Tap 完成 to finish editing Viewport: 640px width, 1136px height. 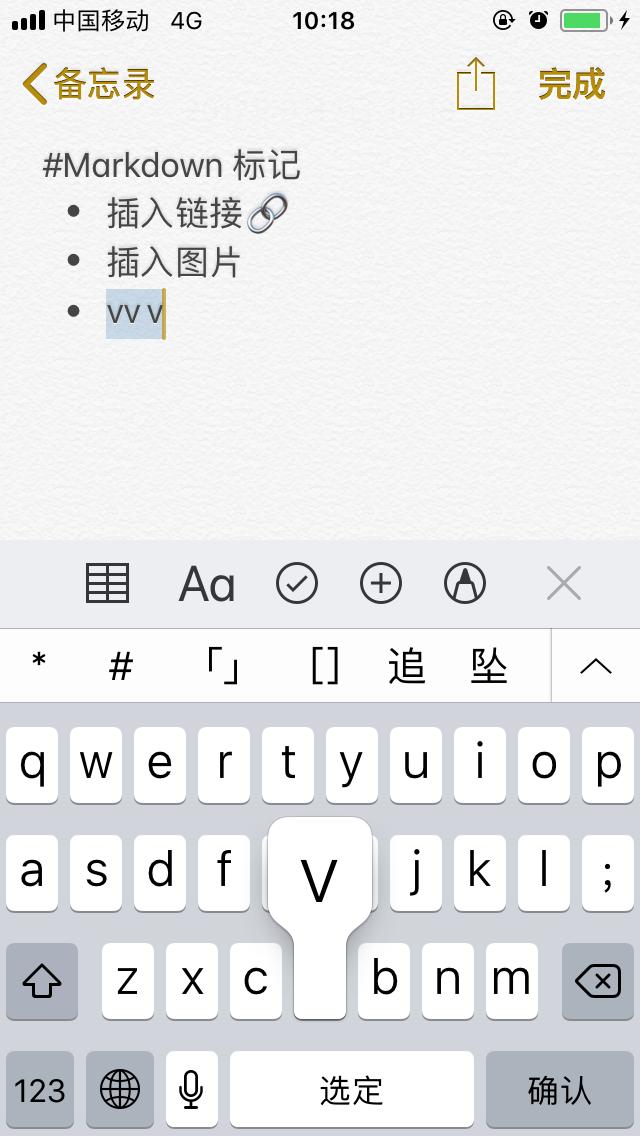572,85
